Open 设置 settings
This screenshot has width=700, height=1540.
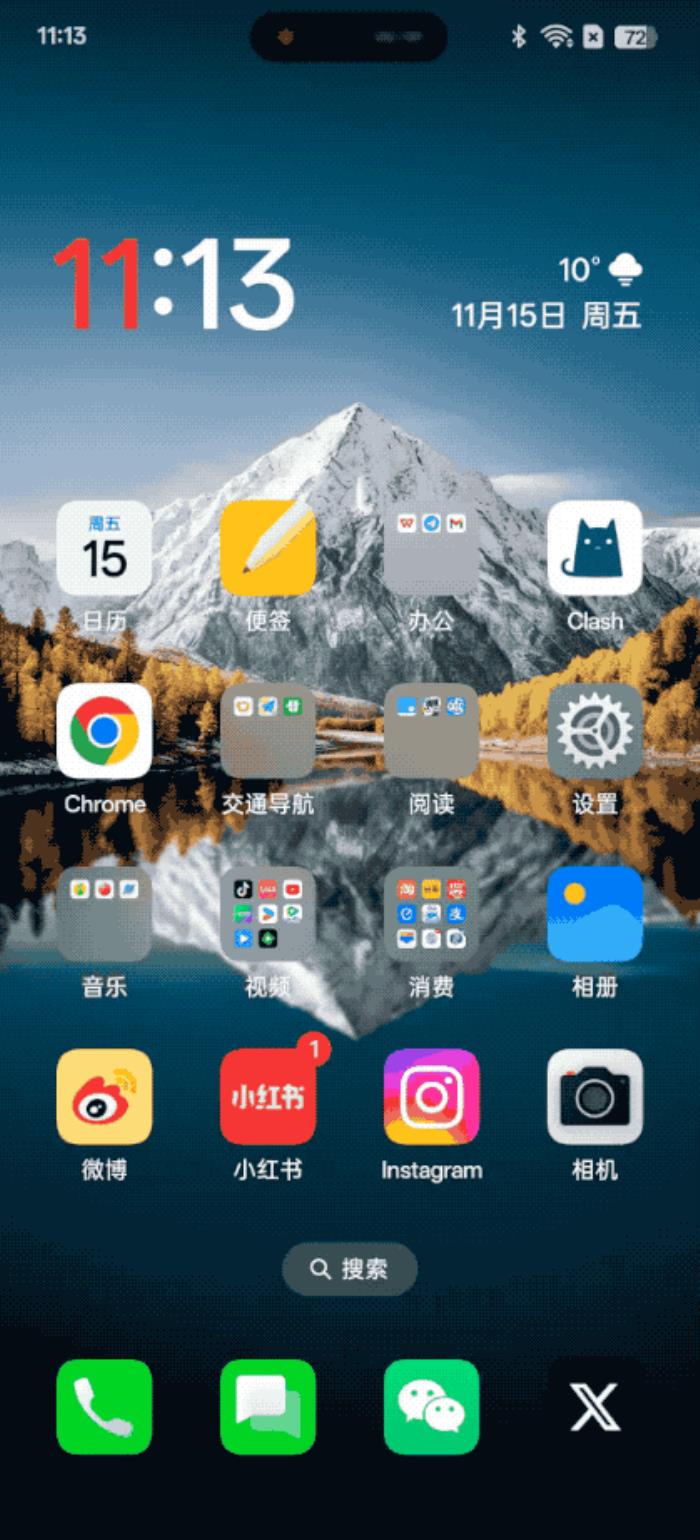click(x=595, y=731)
